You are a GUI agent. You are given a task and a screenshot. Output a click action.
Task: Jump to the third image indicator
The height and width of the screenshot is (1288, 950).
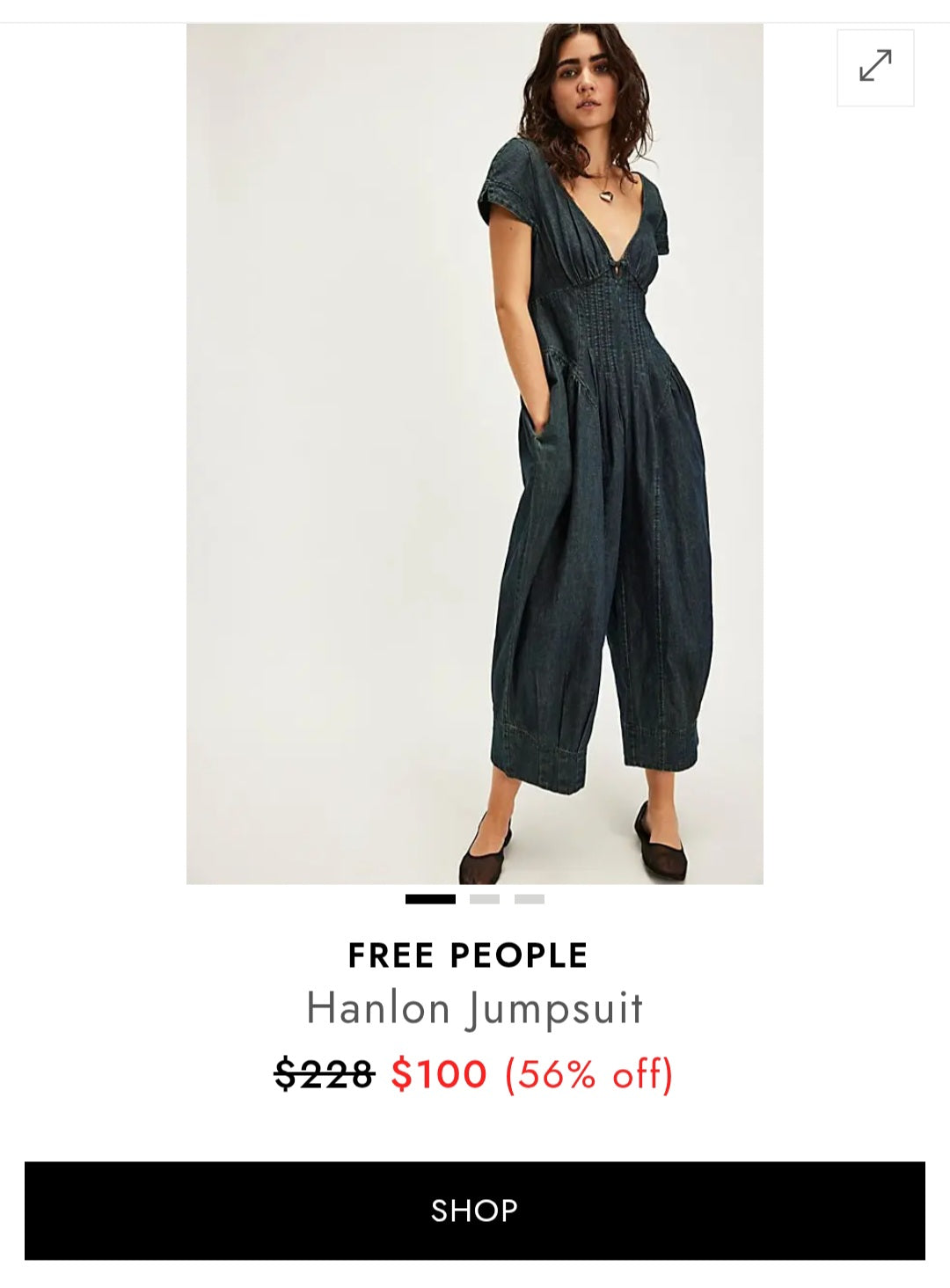(x=530, y=899)
